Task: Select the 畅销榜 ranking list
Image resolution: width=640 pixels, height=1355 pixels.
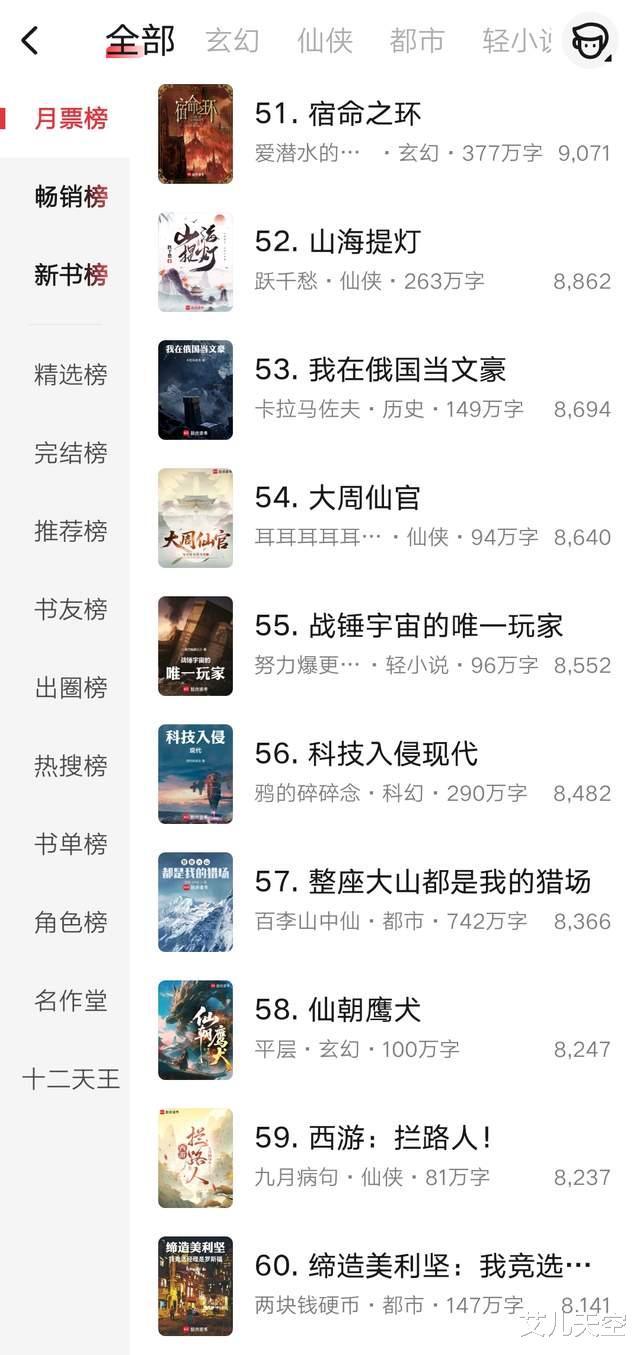Action: click(x=71, y=197)
